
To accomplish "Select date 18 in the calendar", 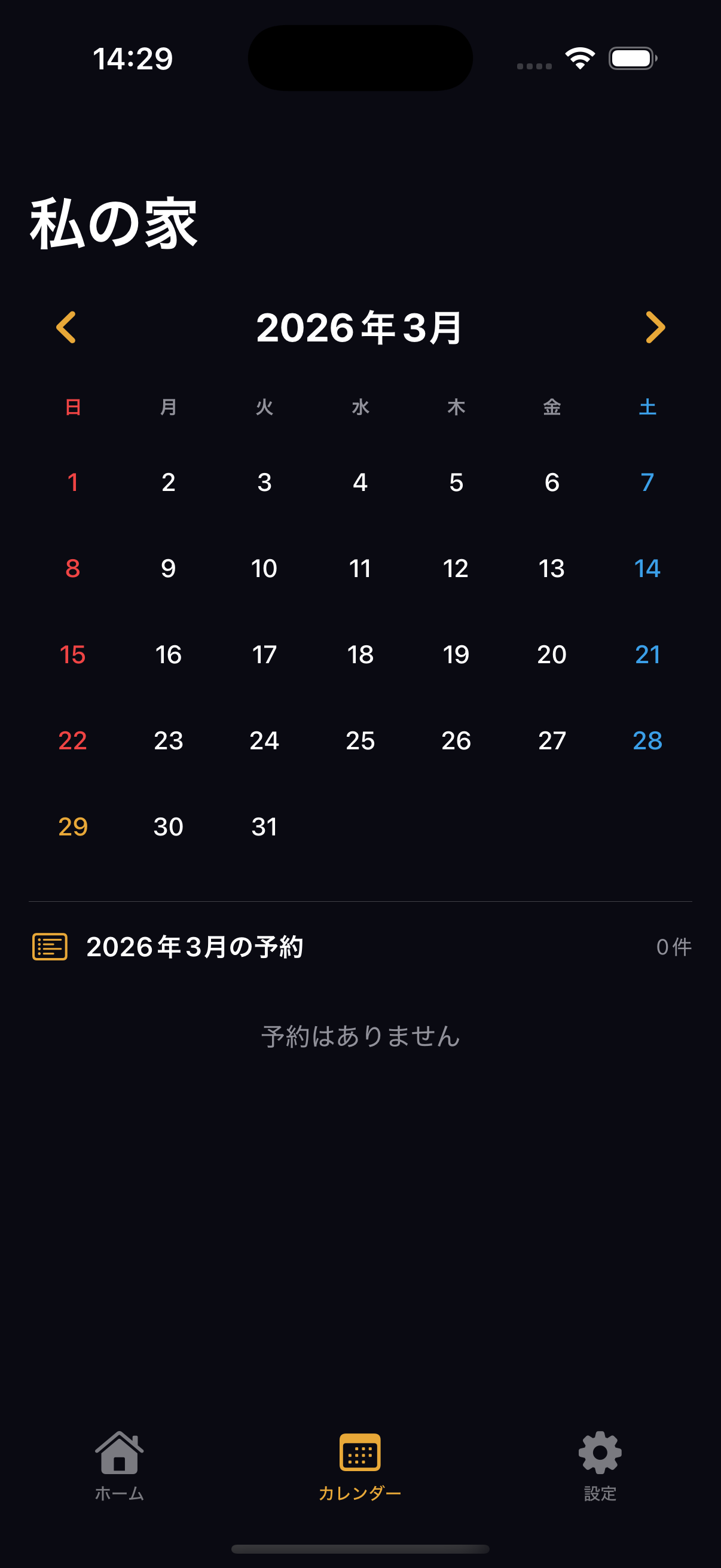I will coord(360,655).
